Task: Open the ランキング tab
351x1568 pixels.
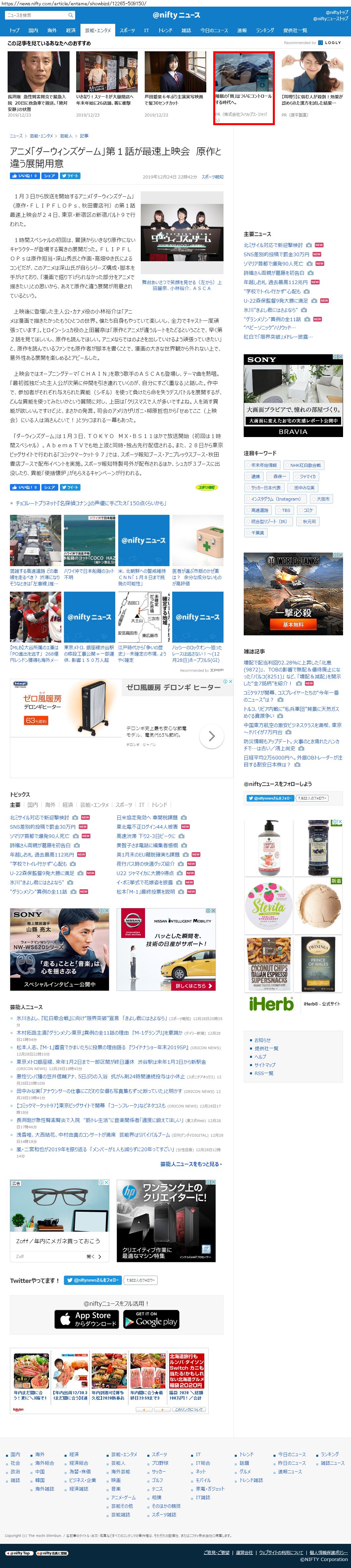Action: point(265,30)
